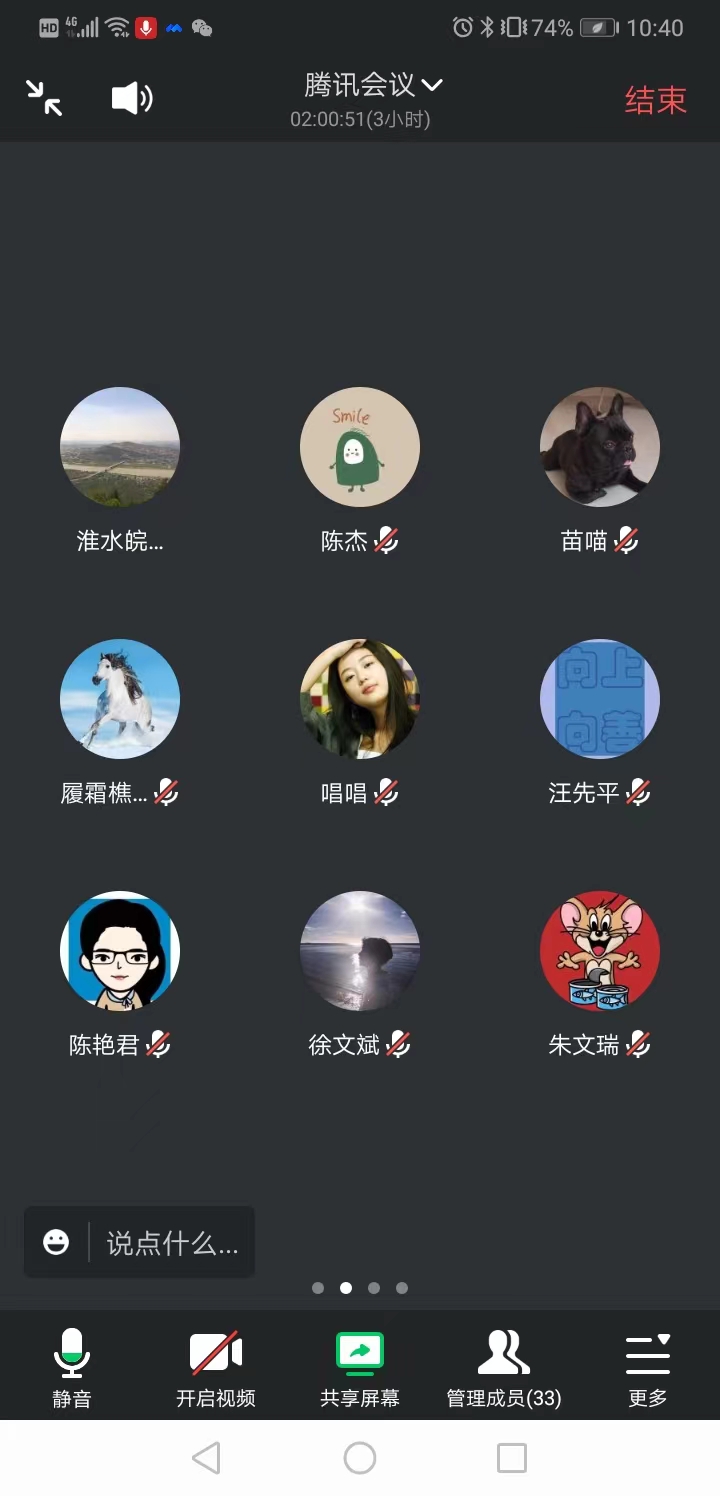Tap the 说点什么 chat input

pyautogui.click(x=172, y=1243)
